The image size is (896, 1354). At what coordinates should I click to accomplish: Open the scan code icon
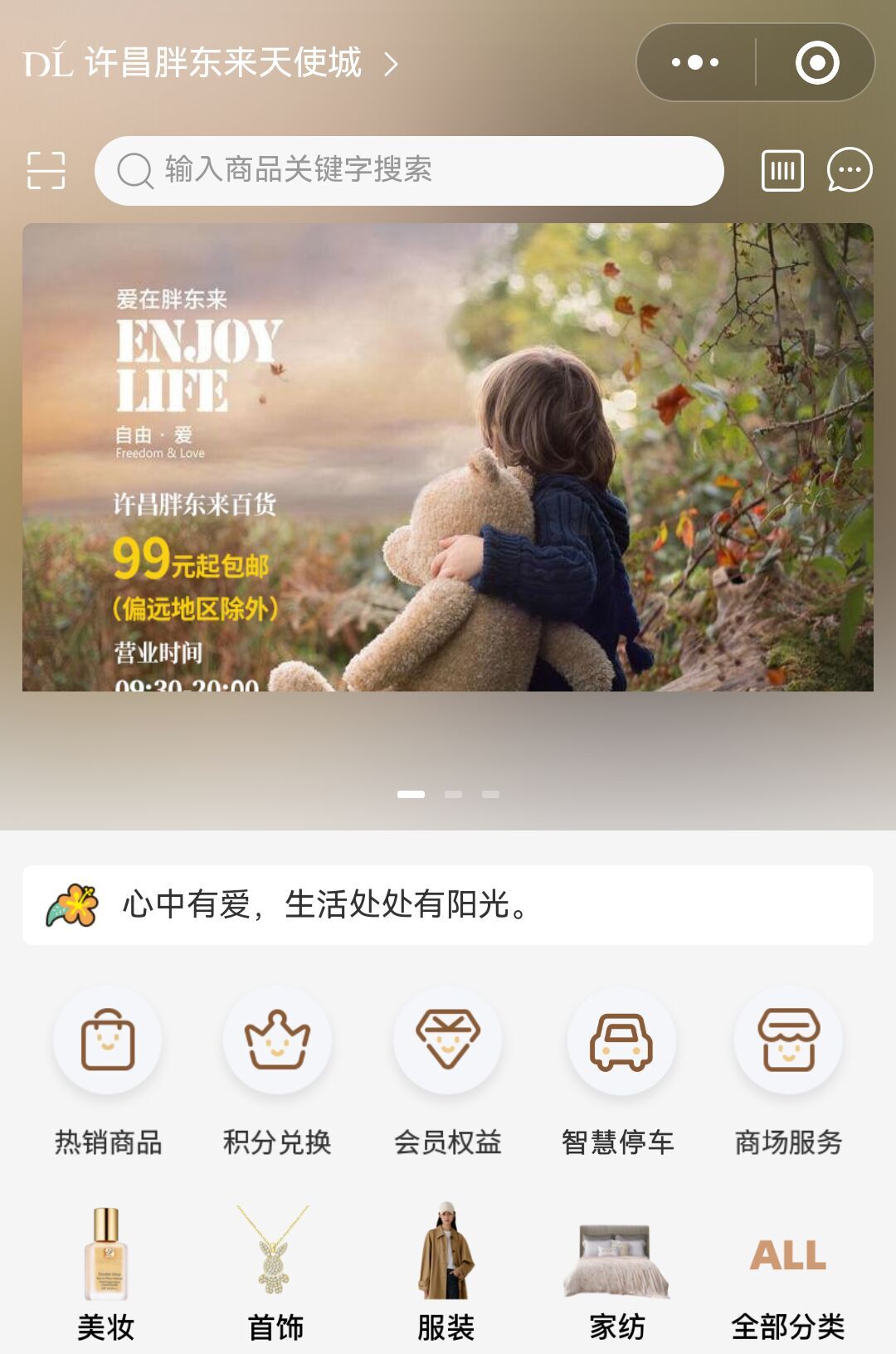pyautogui.click(x=46, y=171)
